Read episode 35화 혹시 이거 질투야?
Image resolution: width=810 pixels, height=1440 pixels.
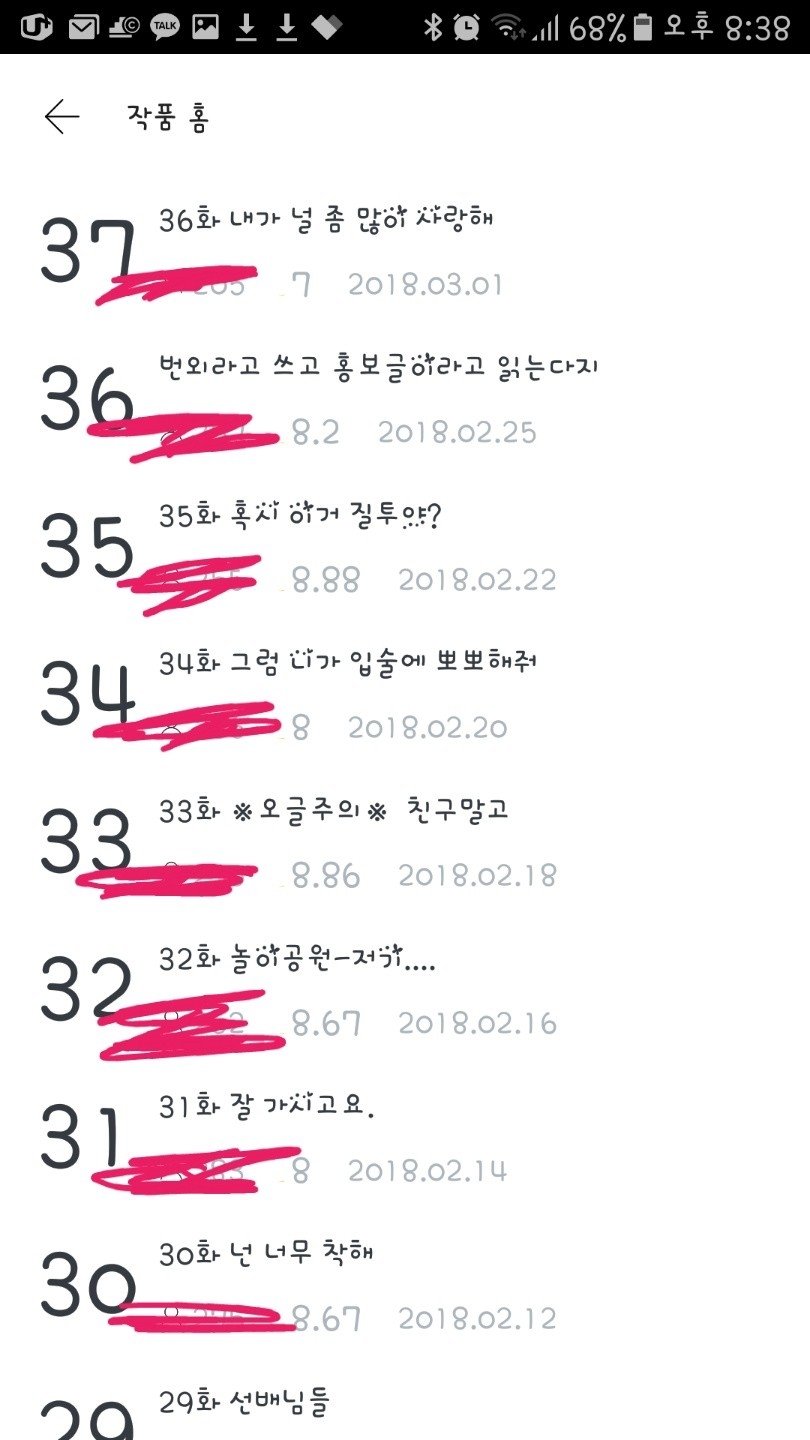tap(300, 516)
